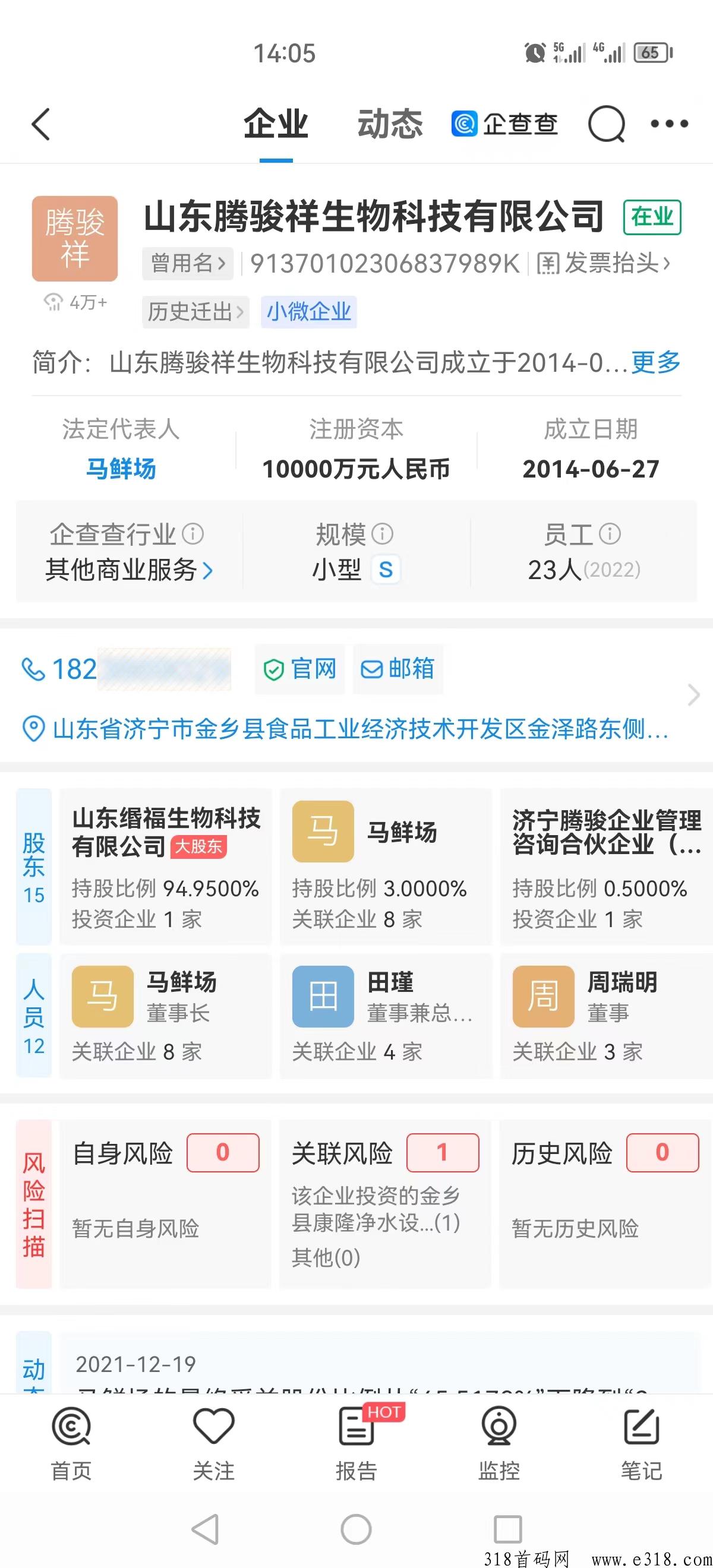Switch to the 动态 tab
713x1568 pixels.
(x=390, y=124)
